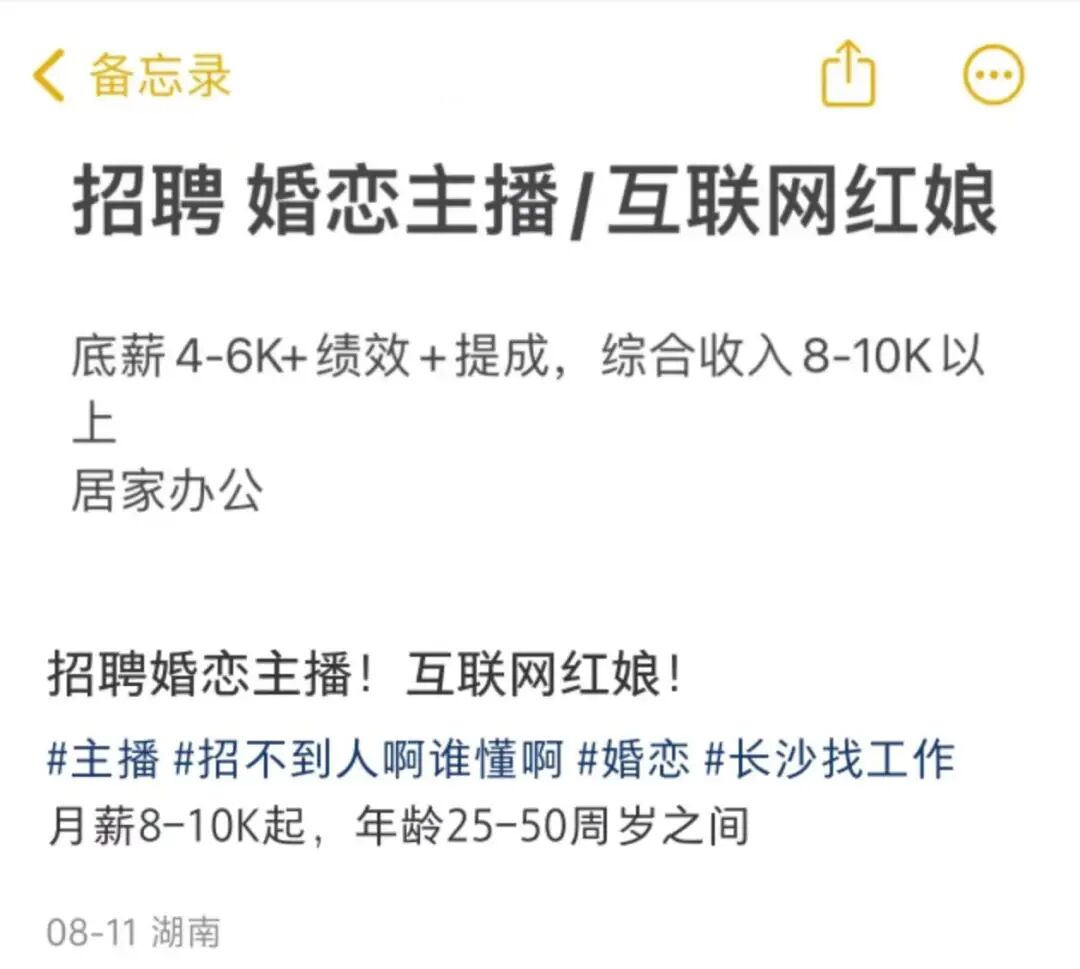This screenshot has height=969, width=1080.
Task: Tap the #婚恋 hashtag link
Action: click(x=634, y=760)
